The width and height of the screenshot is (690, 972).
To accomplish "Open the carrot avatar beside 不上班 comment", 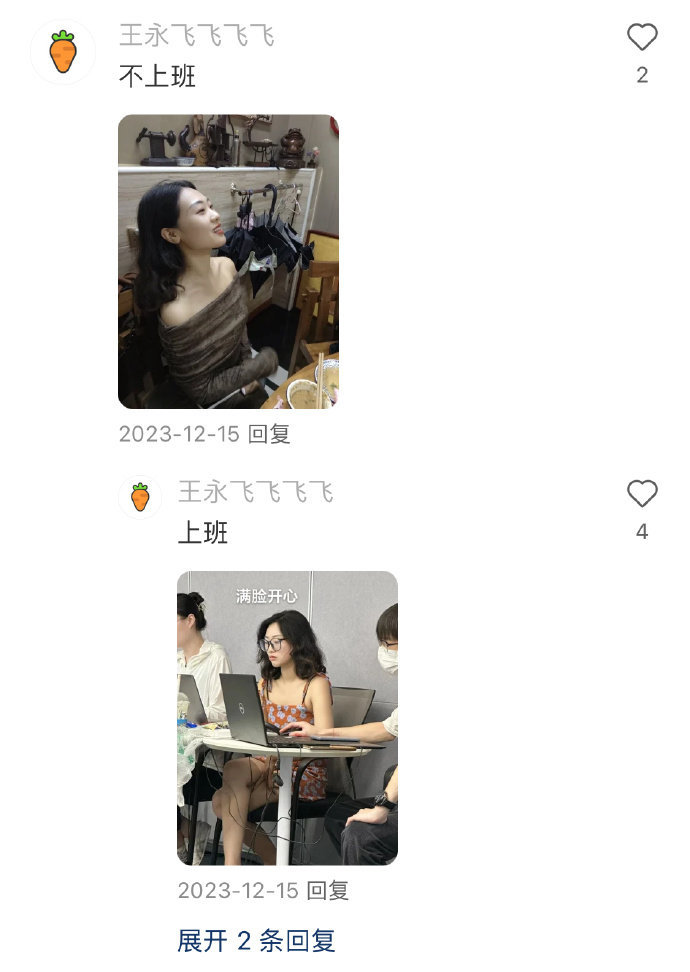I will point(63,51).
